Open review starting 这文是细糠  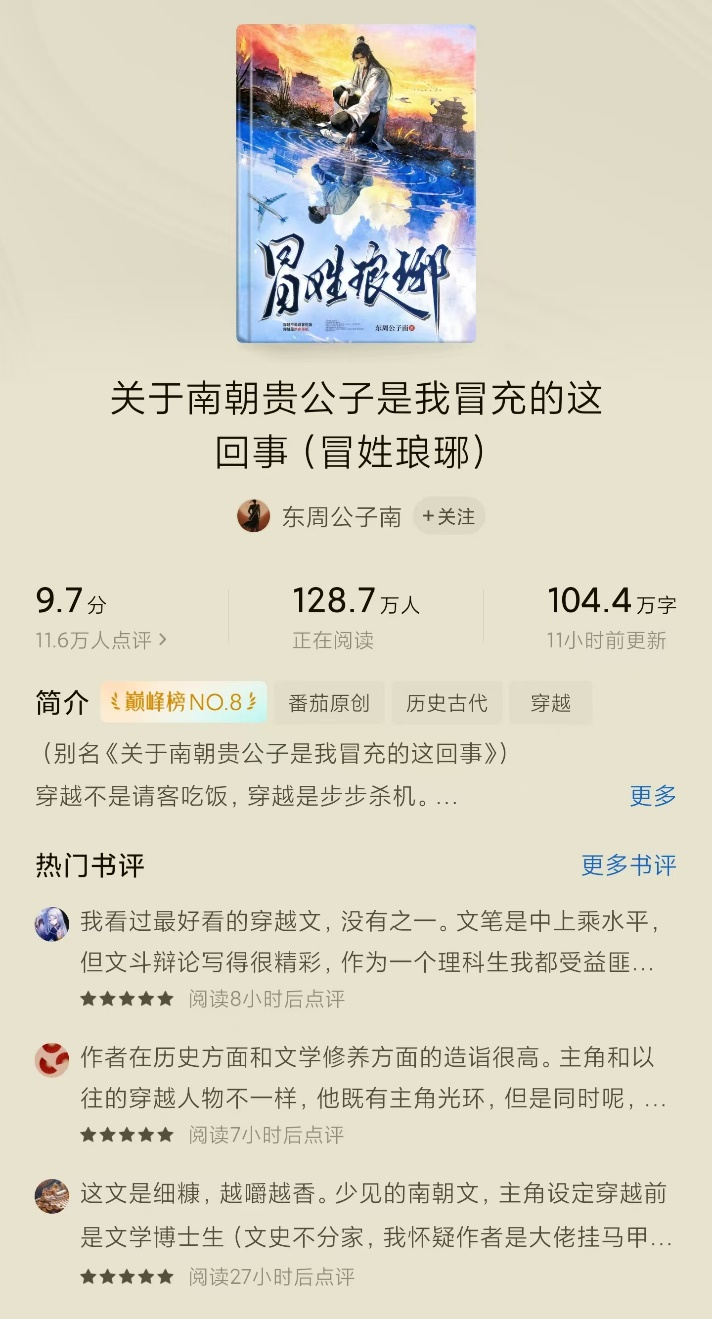pos(368,1215)
